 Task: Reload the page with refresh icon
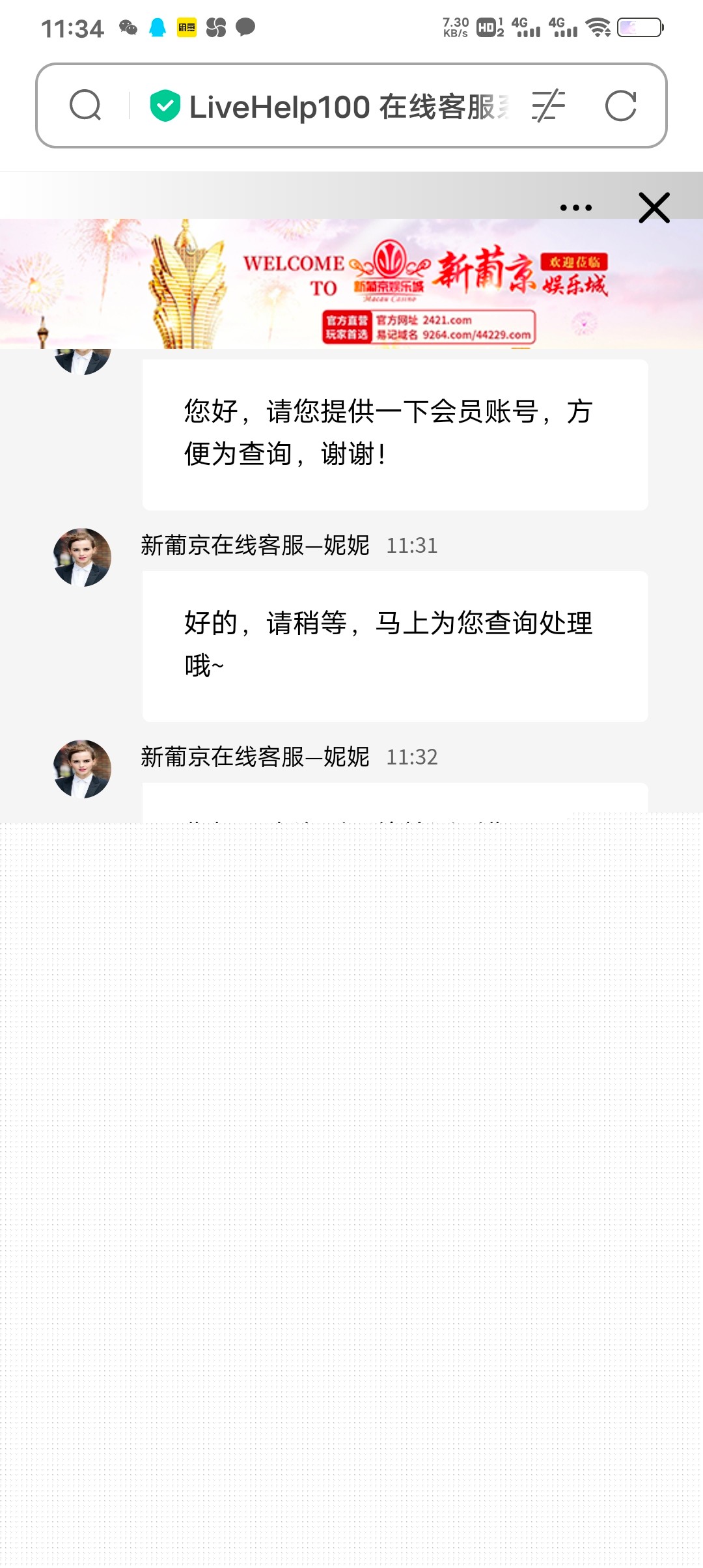pyautogui.click(x=620, y=105)
